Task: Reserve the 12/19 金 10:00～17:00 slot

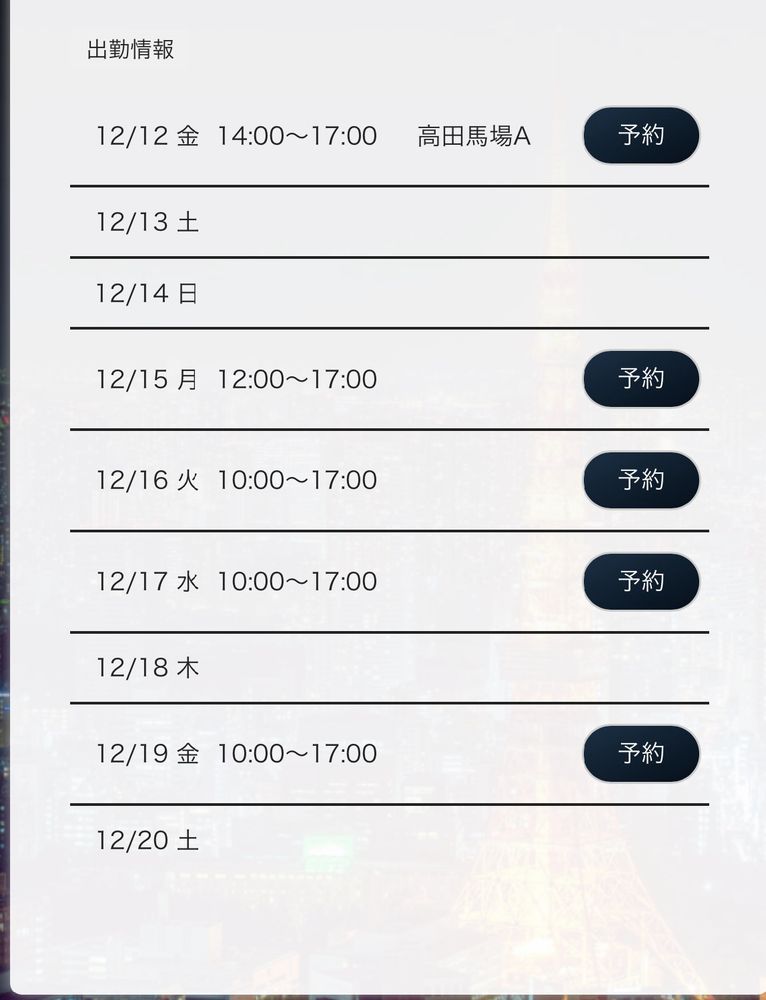Action: (641, 753)
